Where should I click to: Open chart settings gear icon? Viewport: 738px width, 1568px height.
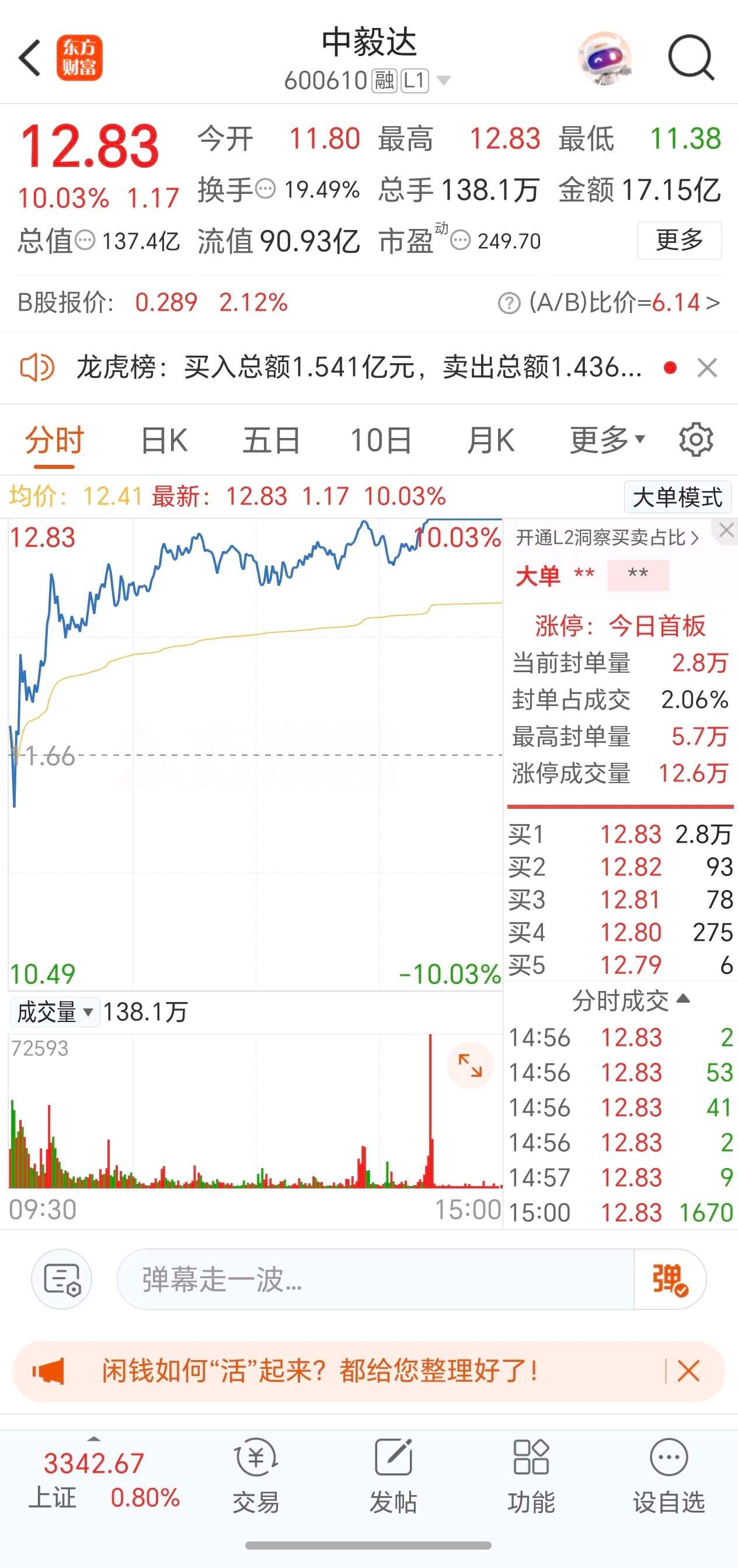(696, 440)
